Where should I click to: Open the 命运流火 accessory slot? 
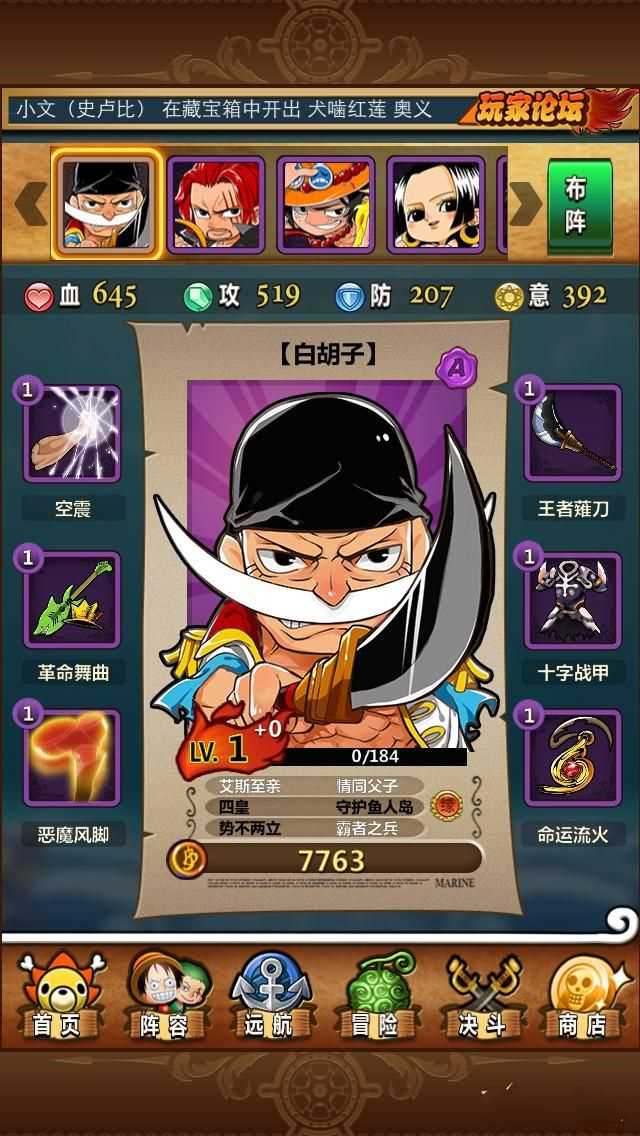click(x=573, y=760)
